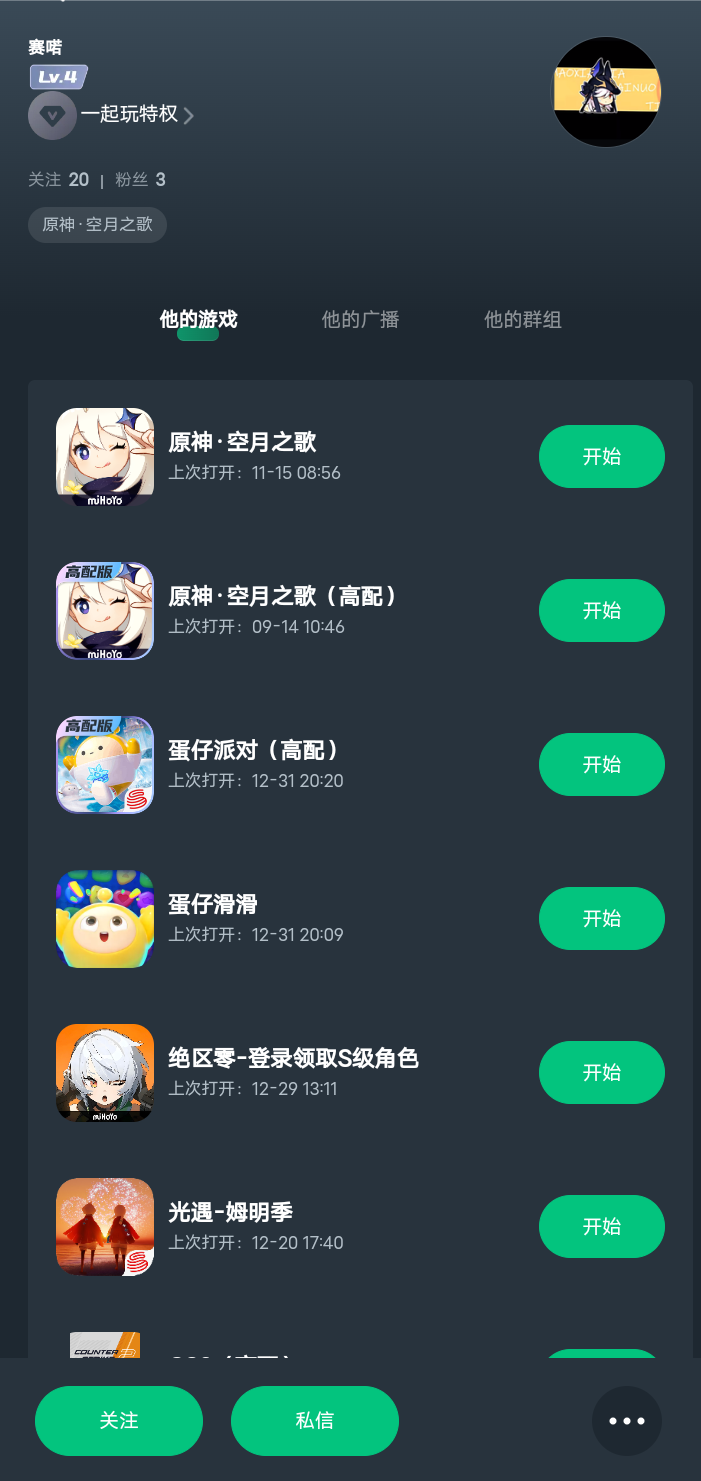Screen dimensions: 701x1481
Task: Open the 蛋仔滑滑 game icon
Action: 105,919
